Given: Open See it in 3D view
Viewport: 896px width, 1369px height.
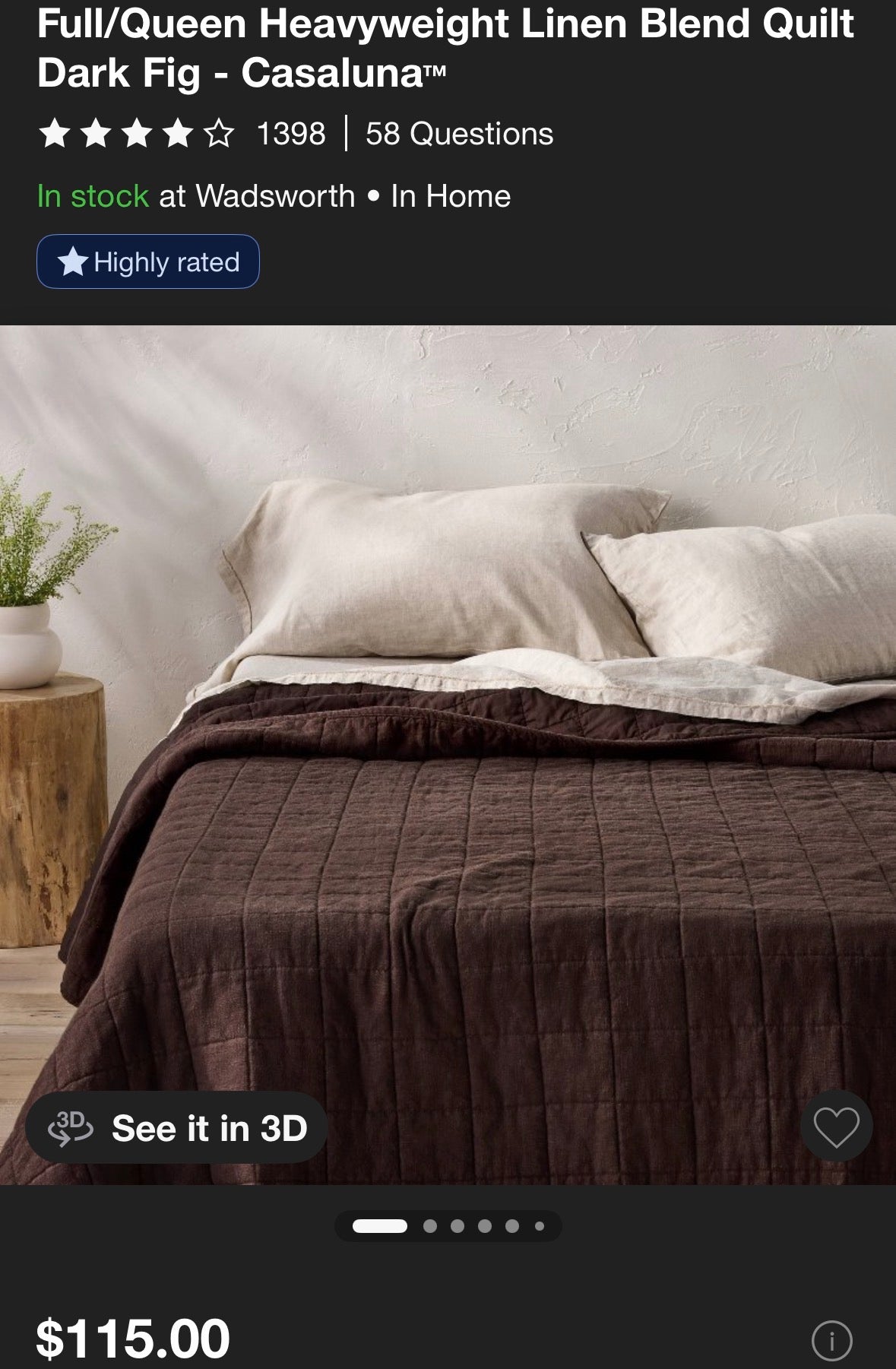Looking at the screenshot, I should (176, 1127).
